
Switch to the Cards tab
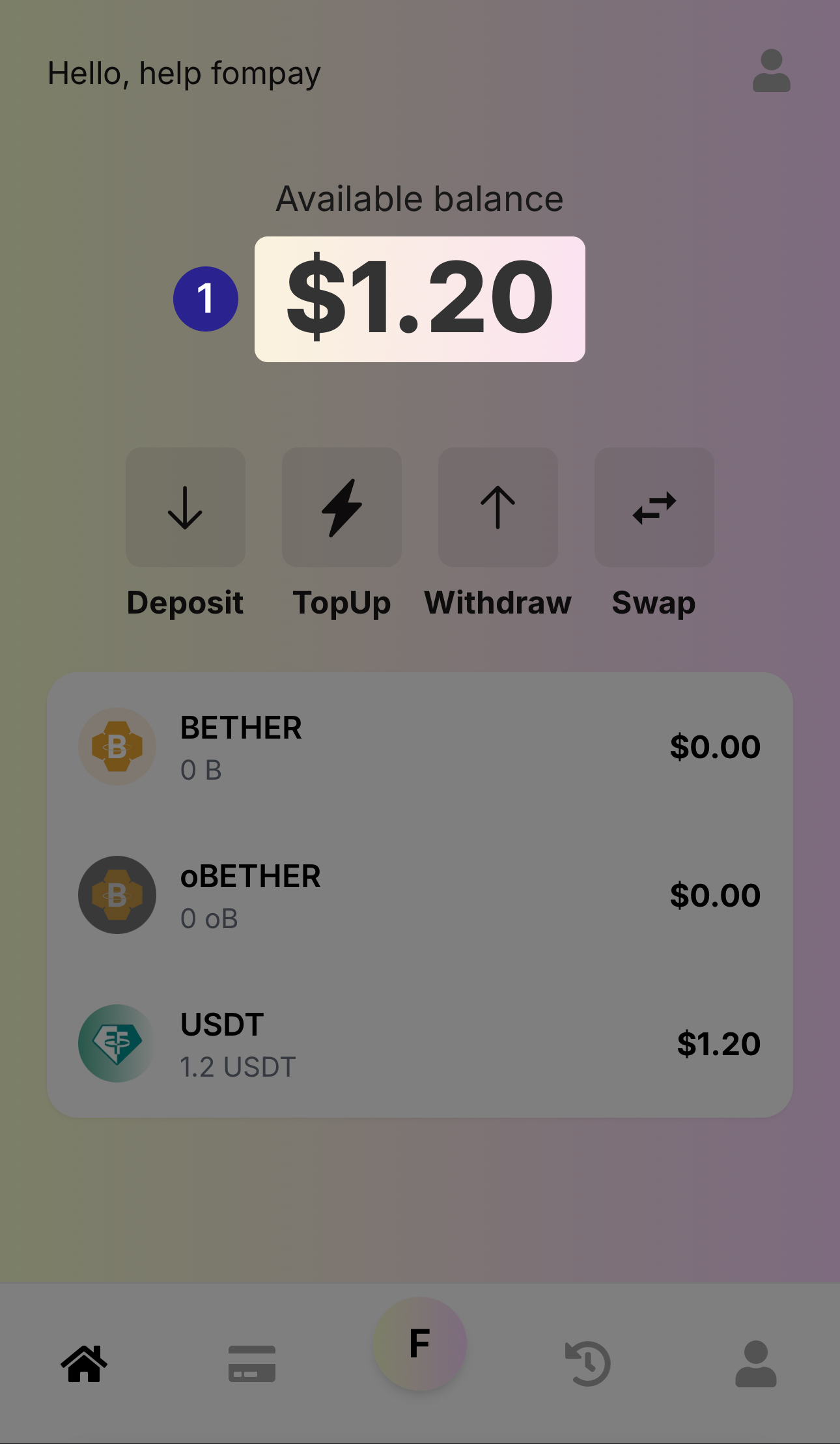pyautogui.click(x=252, y=1363)
